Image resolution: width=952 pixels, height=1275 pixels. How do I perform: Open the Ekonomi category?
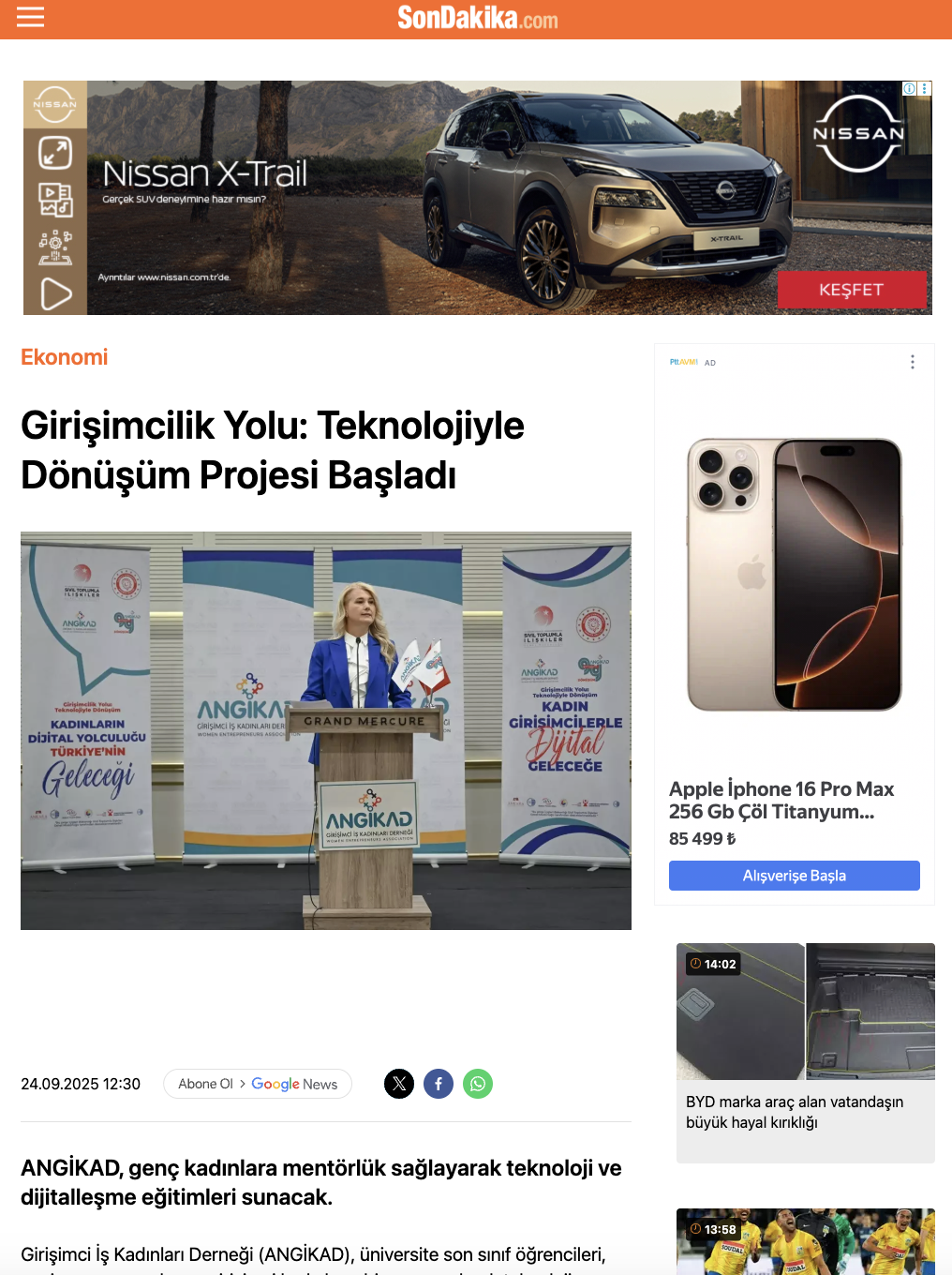[x=64, y=357]
